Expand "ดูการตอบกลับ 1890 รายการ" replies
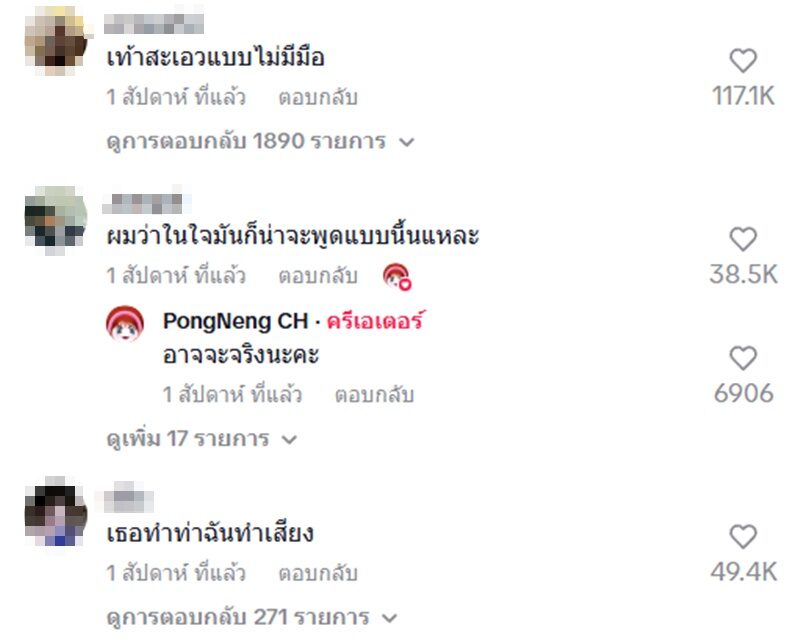This screenshot has width=800, height=642. tap(260, 142)
